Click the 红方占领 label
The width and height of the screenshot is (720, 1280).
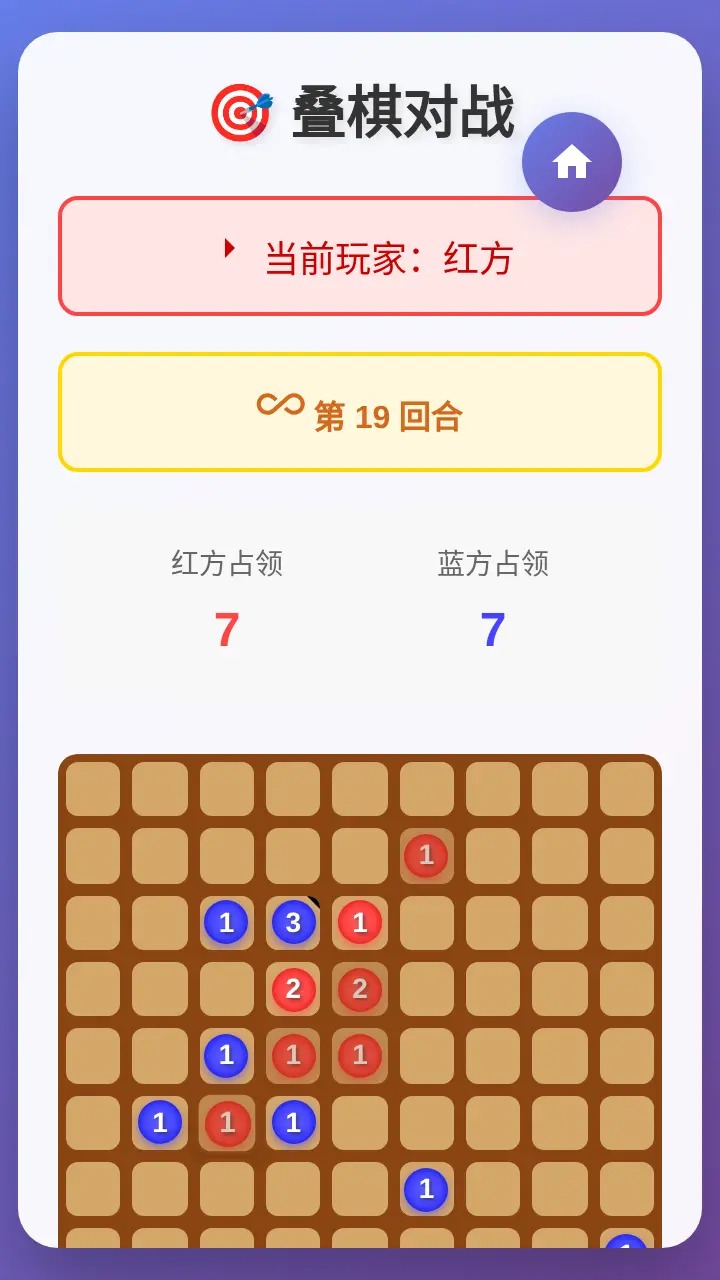tap(228, 563)
